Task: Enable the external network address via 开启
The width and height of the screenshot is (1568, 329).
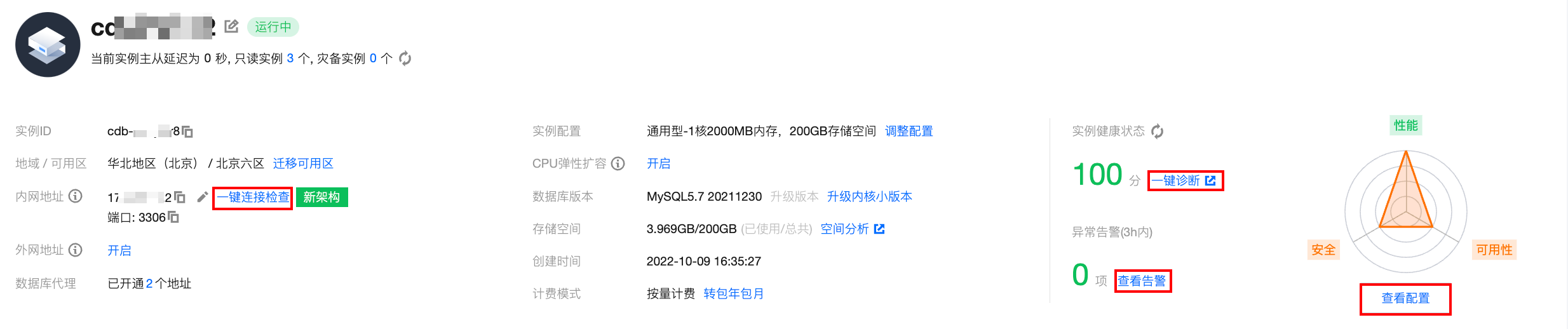Action: pos(119,250)
